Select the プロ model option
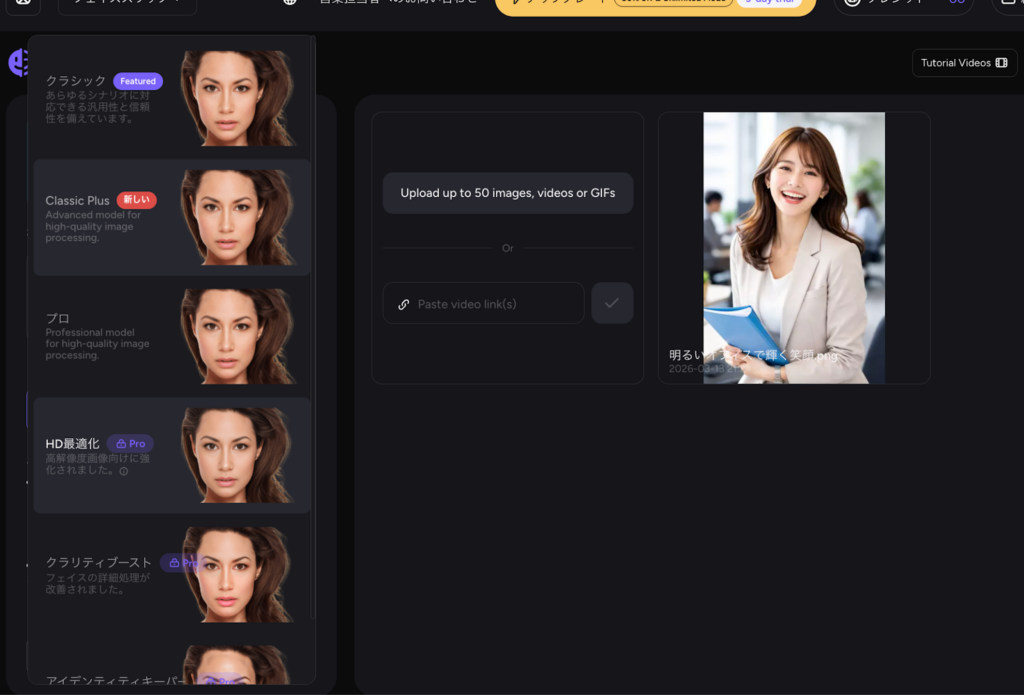 tap(172, 336)
